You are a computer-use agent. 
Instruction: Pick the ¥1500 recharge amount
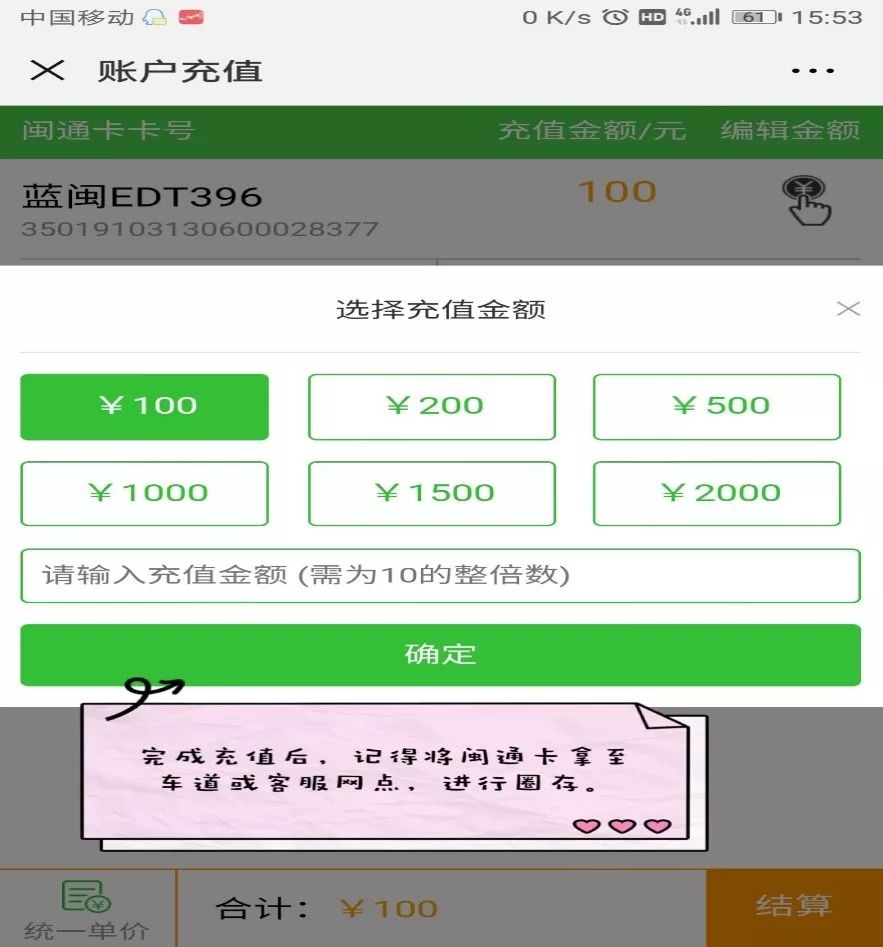431,493
